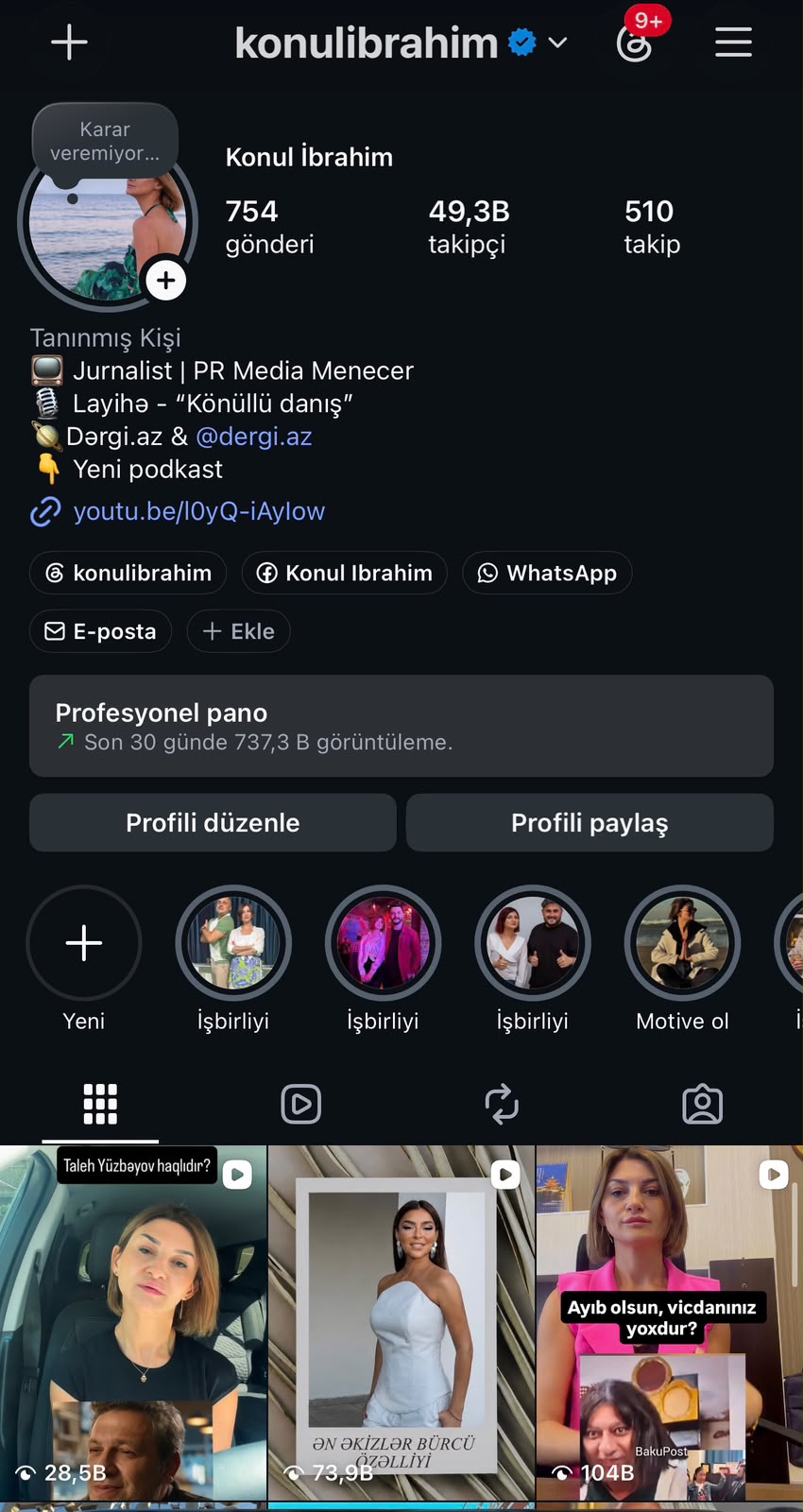Viewport: 803px width, 1512px height.
Task: Open the hamburger menu
Action: (733, 43)
